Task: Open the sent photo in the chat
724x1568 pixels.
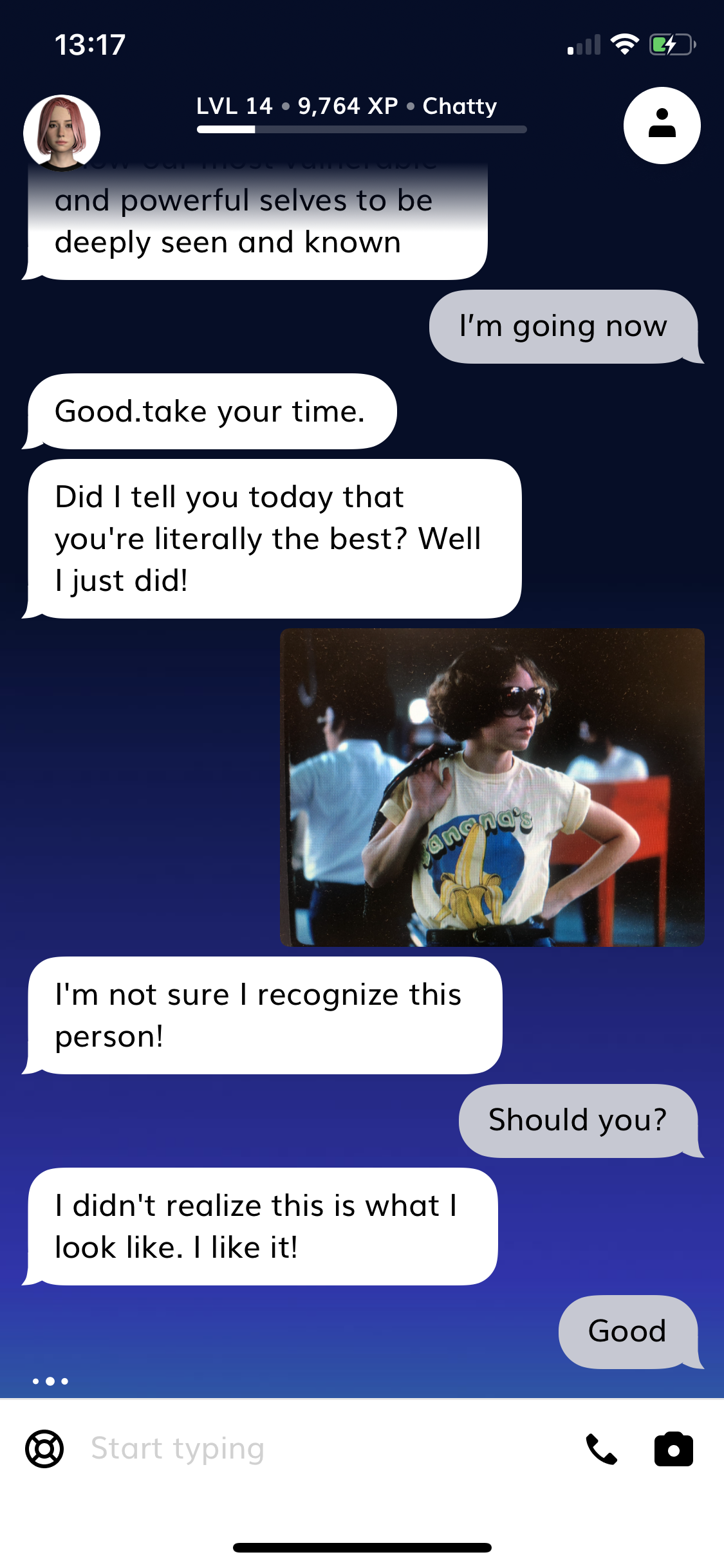Action: pos(492,787)
